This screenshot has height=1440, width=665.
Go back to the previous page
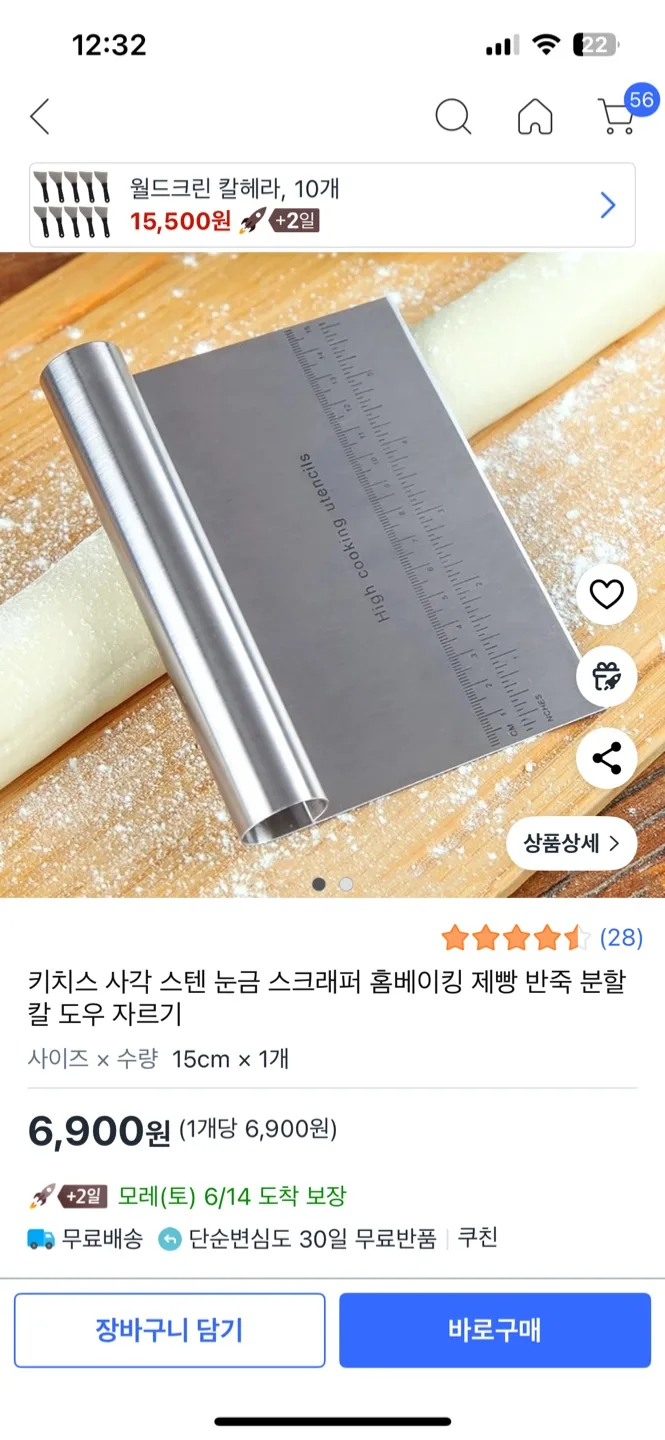click(39, 117)
